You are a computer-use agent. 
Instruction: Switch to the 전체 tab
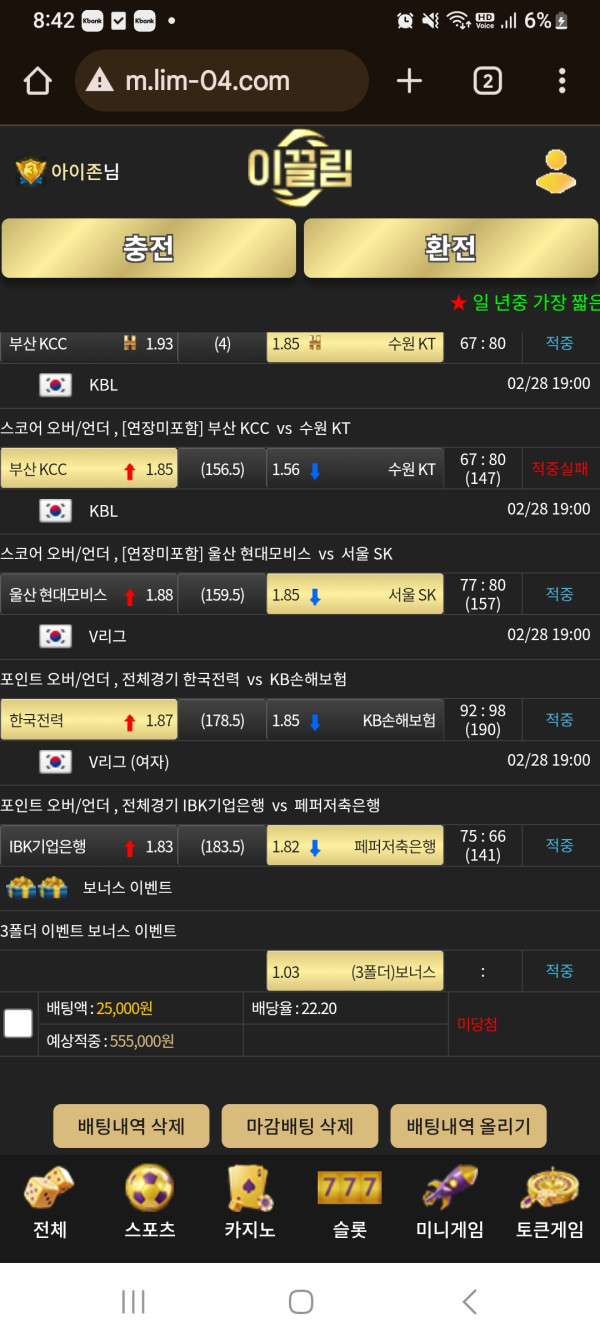click(50, 1204)
